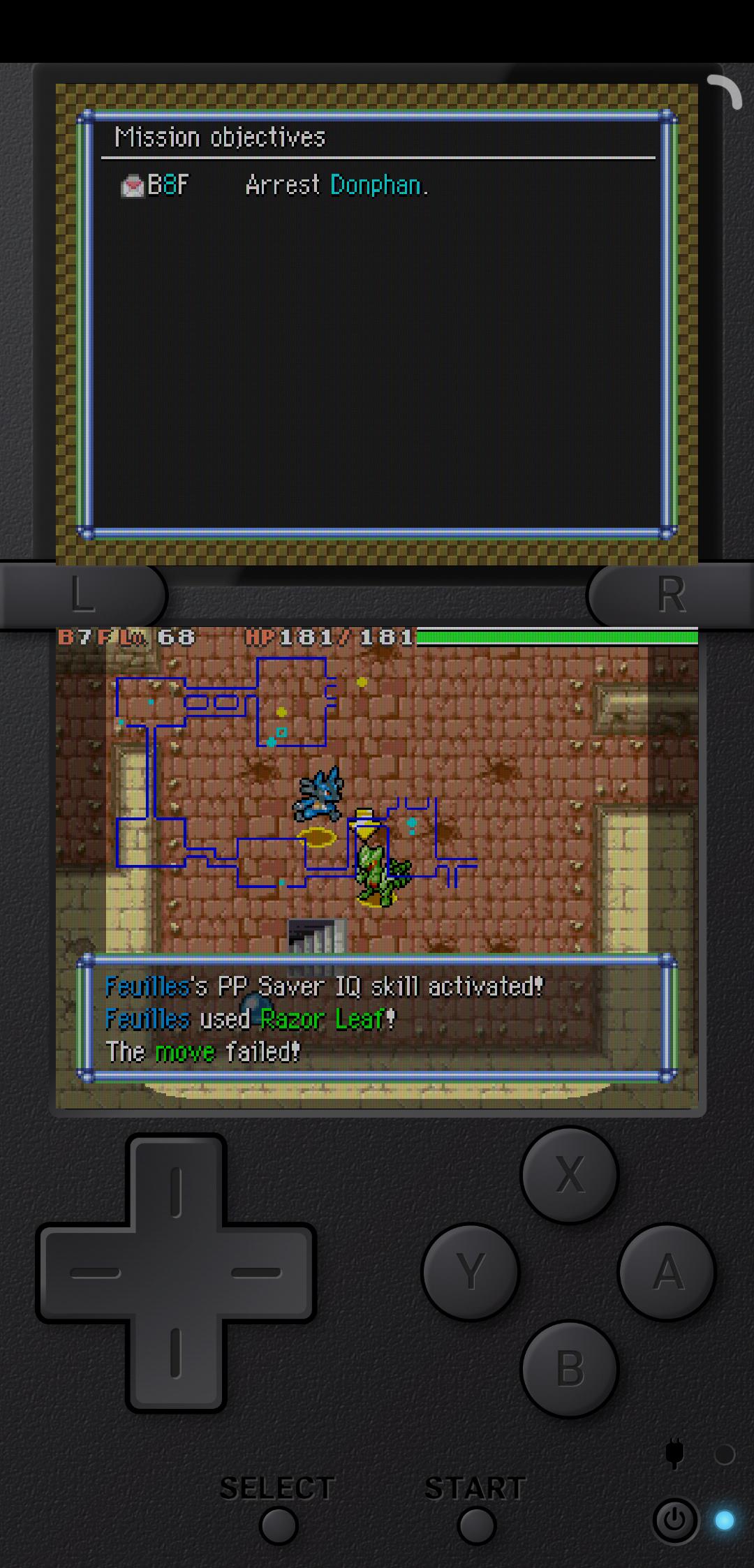
Task: Tap the SELECT button
Action: [278, 1524]
